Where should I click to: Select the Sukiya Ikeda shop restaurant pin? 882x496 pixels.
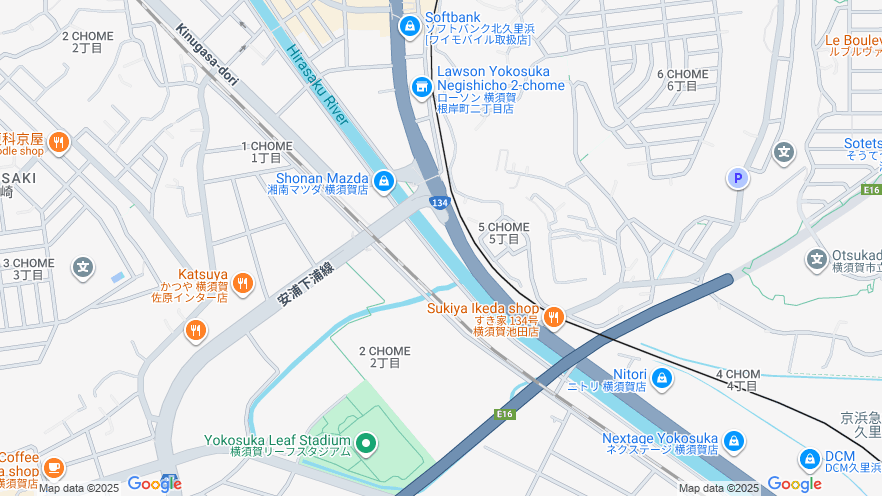(x=553, y=318)
